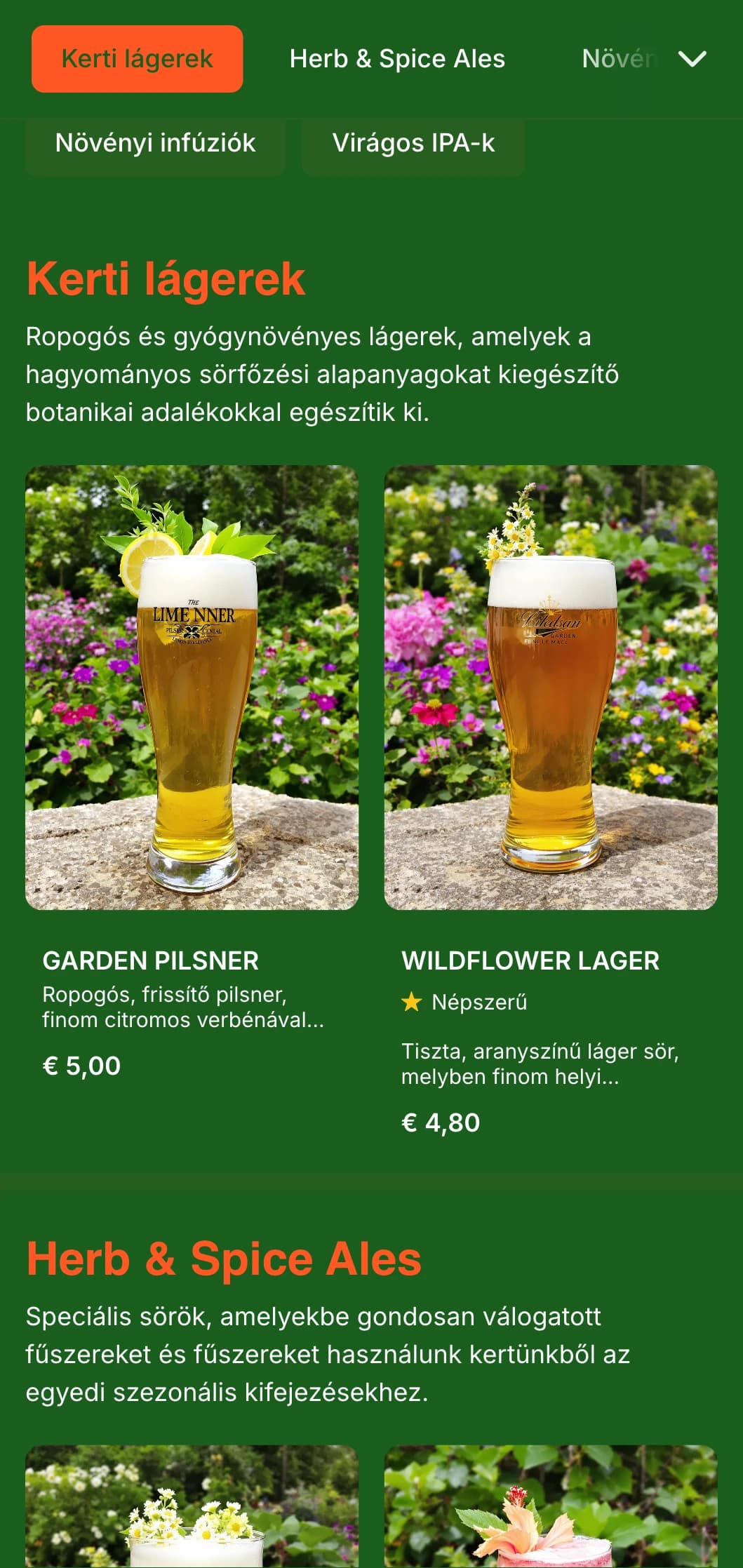Viewport: 743px width, 1568px height.
Task: Expand the category list chevron
Action: [692, 59]
